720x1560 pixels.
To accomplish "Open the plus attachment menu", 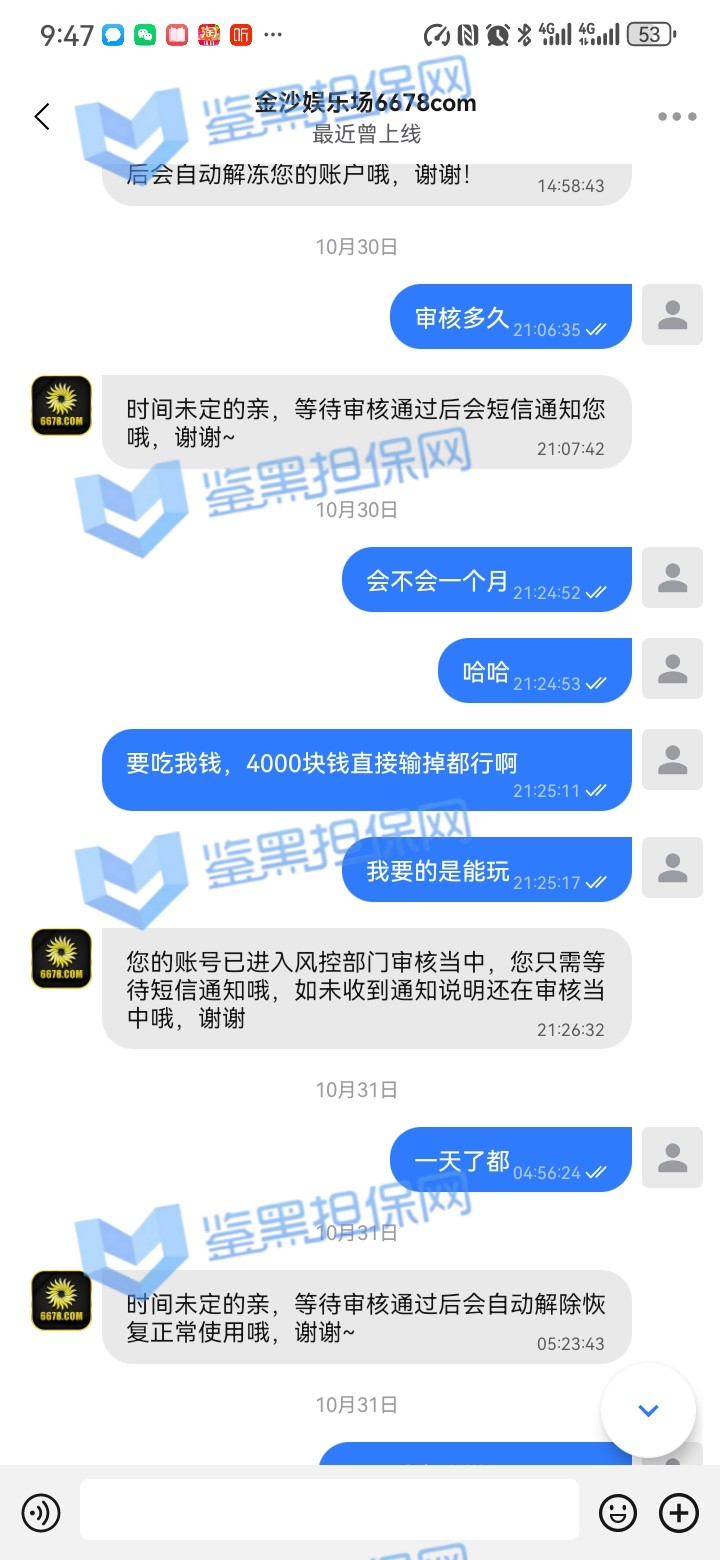I will pyautogui.click(x=680, y=1512).
